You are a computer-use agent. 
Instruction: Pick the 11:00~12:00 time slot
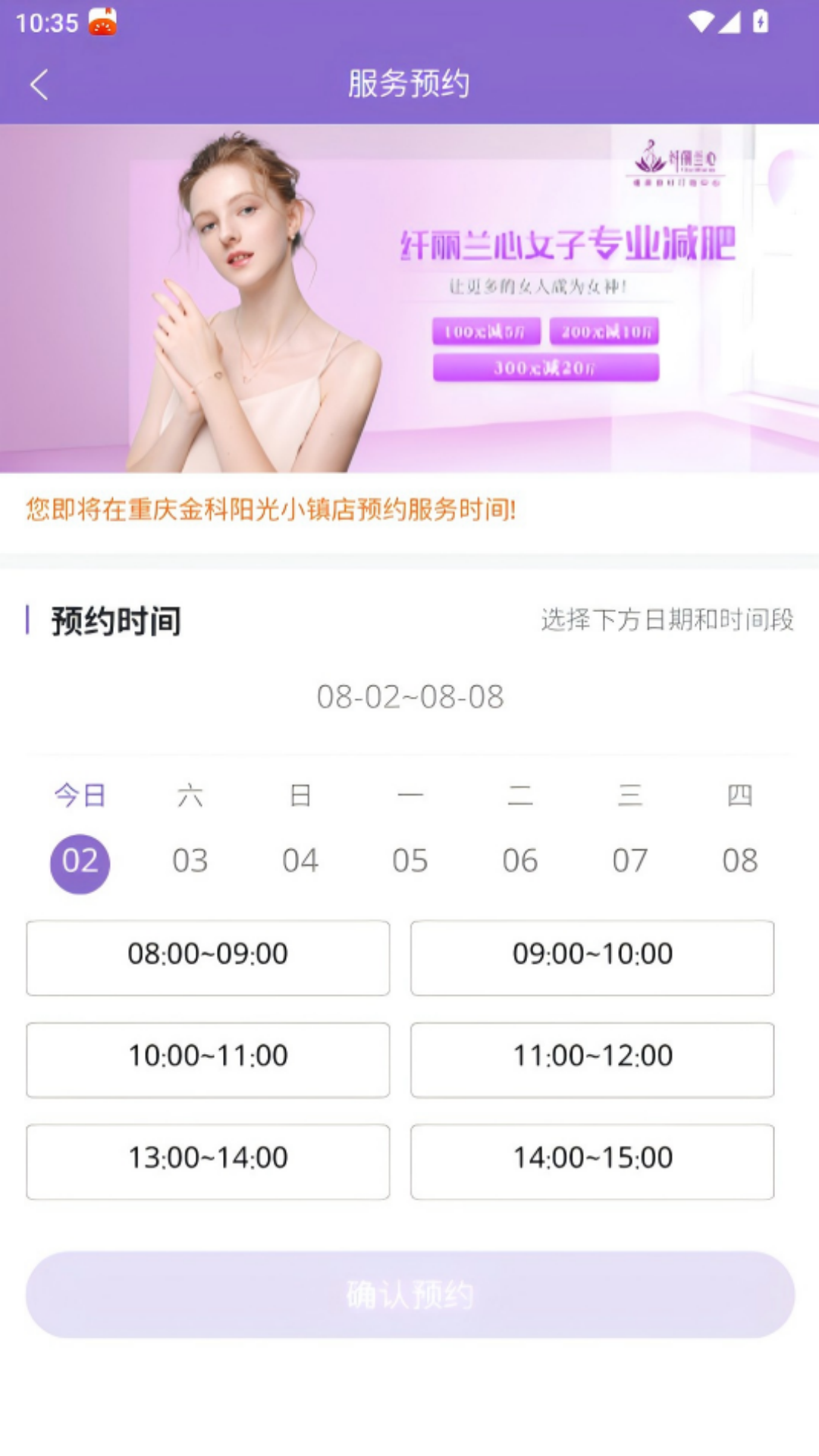point(592,1059)
